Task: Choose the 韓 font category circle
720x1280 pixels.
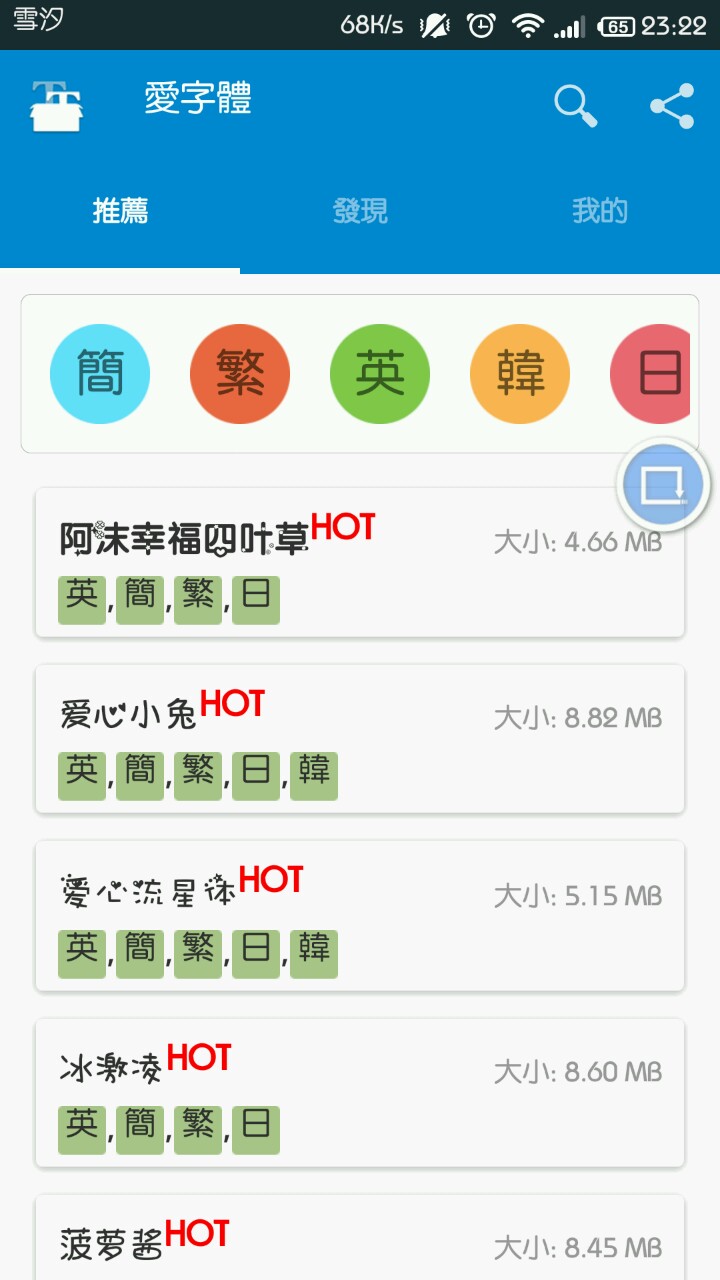Action: pos(520,374)
